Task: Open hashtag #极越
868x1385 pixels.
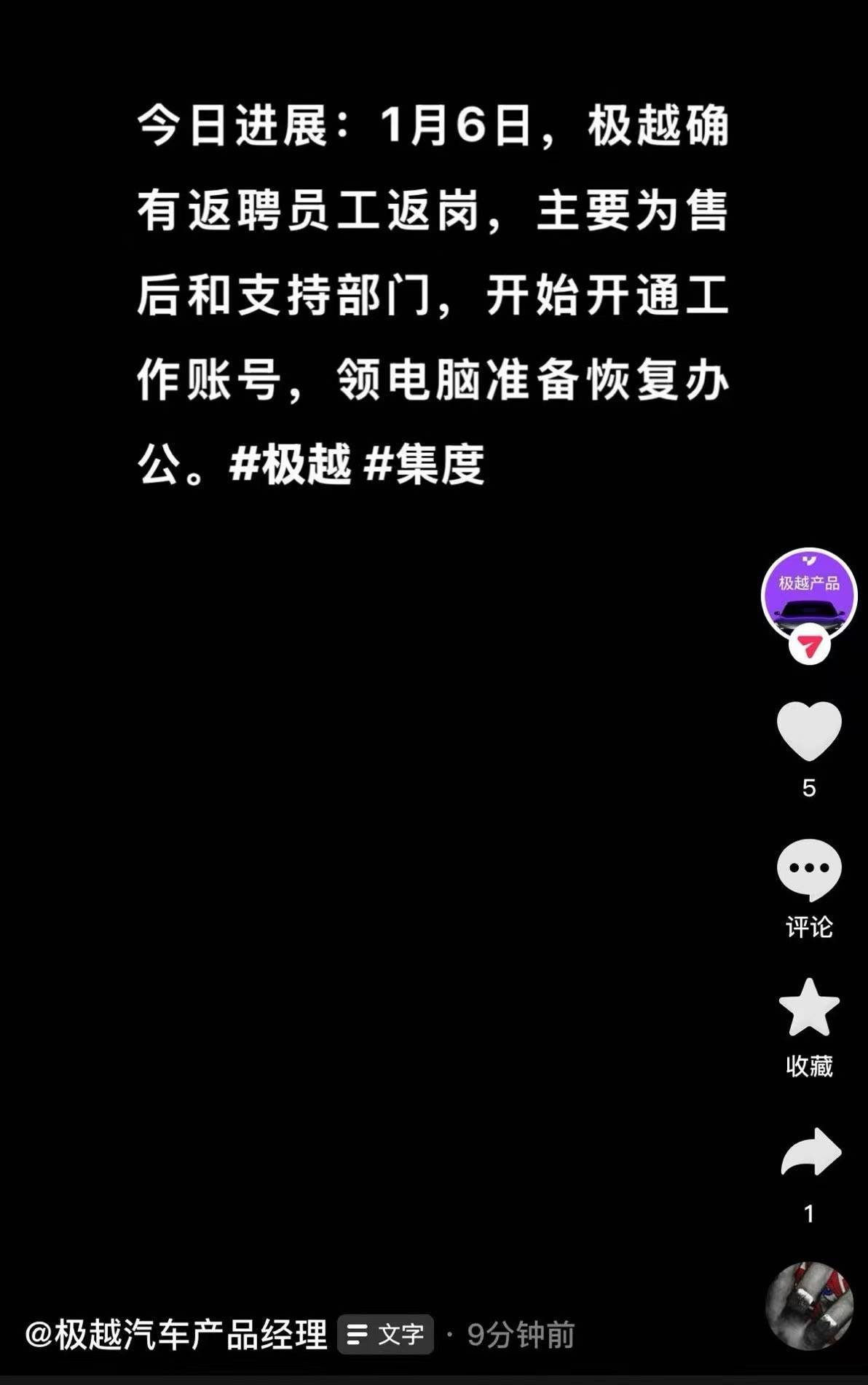Action: 294,462
